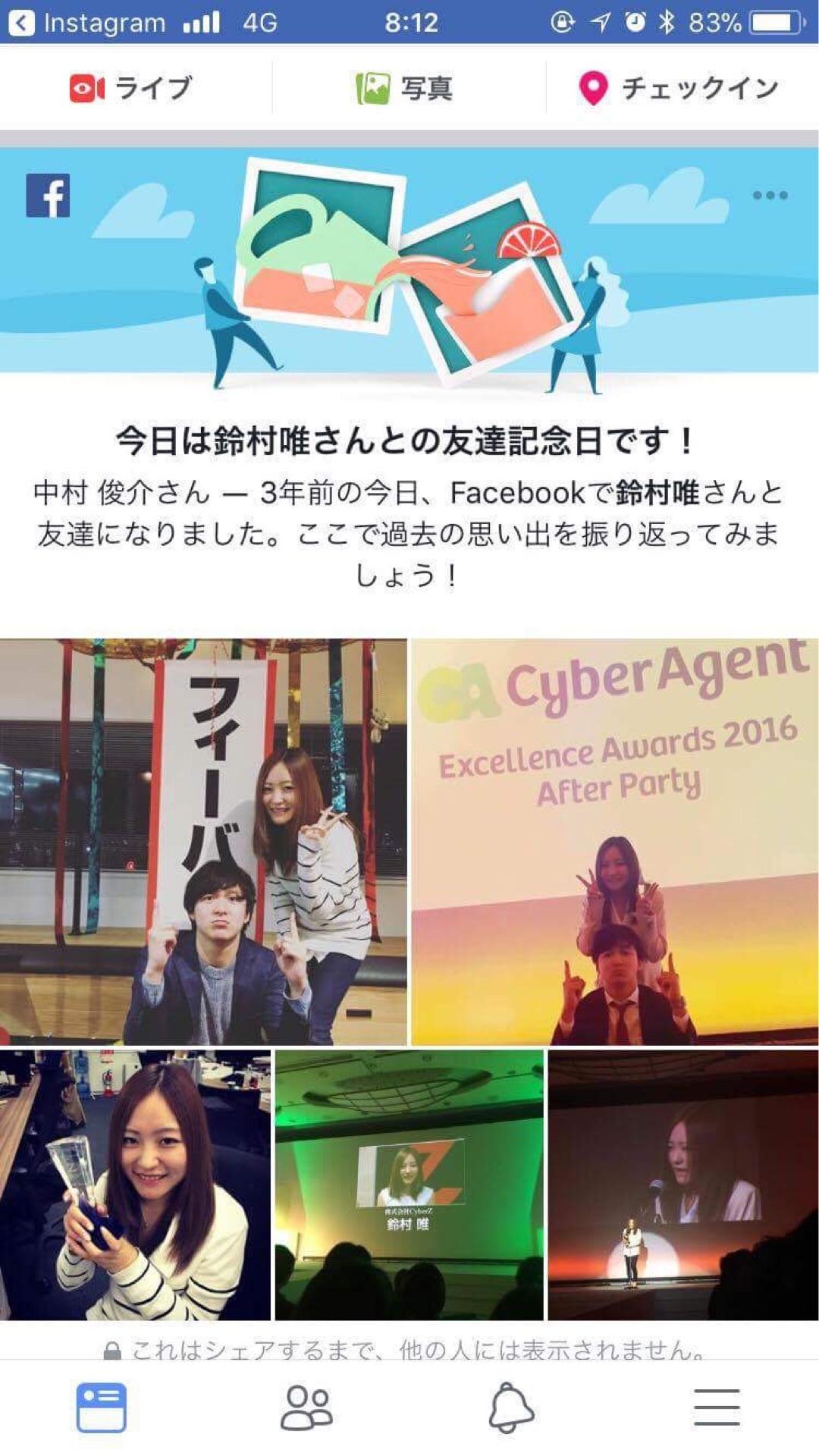Open the photo with the フィーバ banner
Screen dimensions: 819x1456
[203, 842]
